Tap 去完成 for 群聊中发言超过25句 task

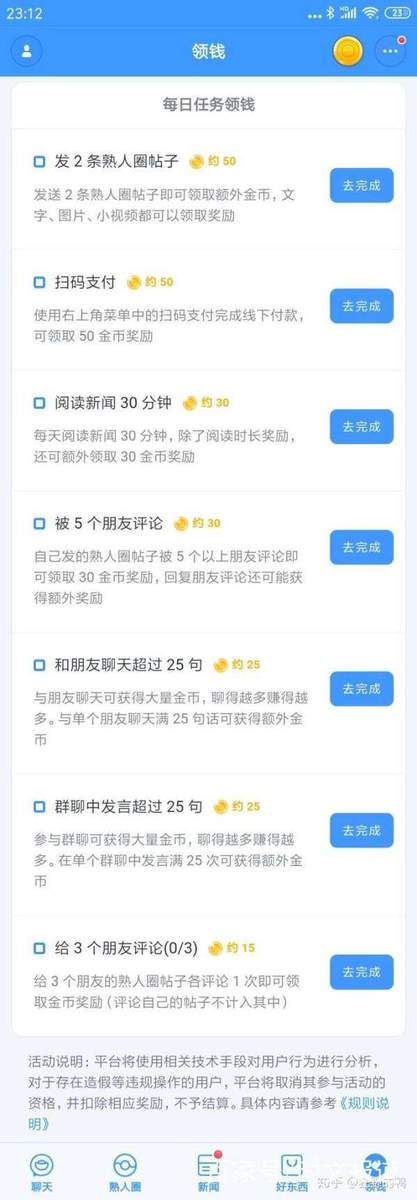point(361,831)
